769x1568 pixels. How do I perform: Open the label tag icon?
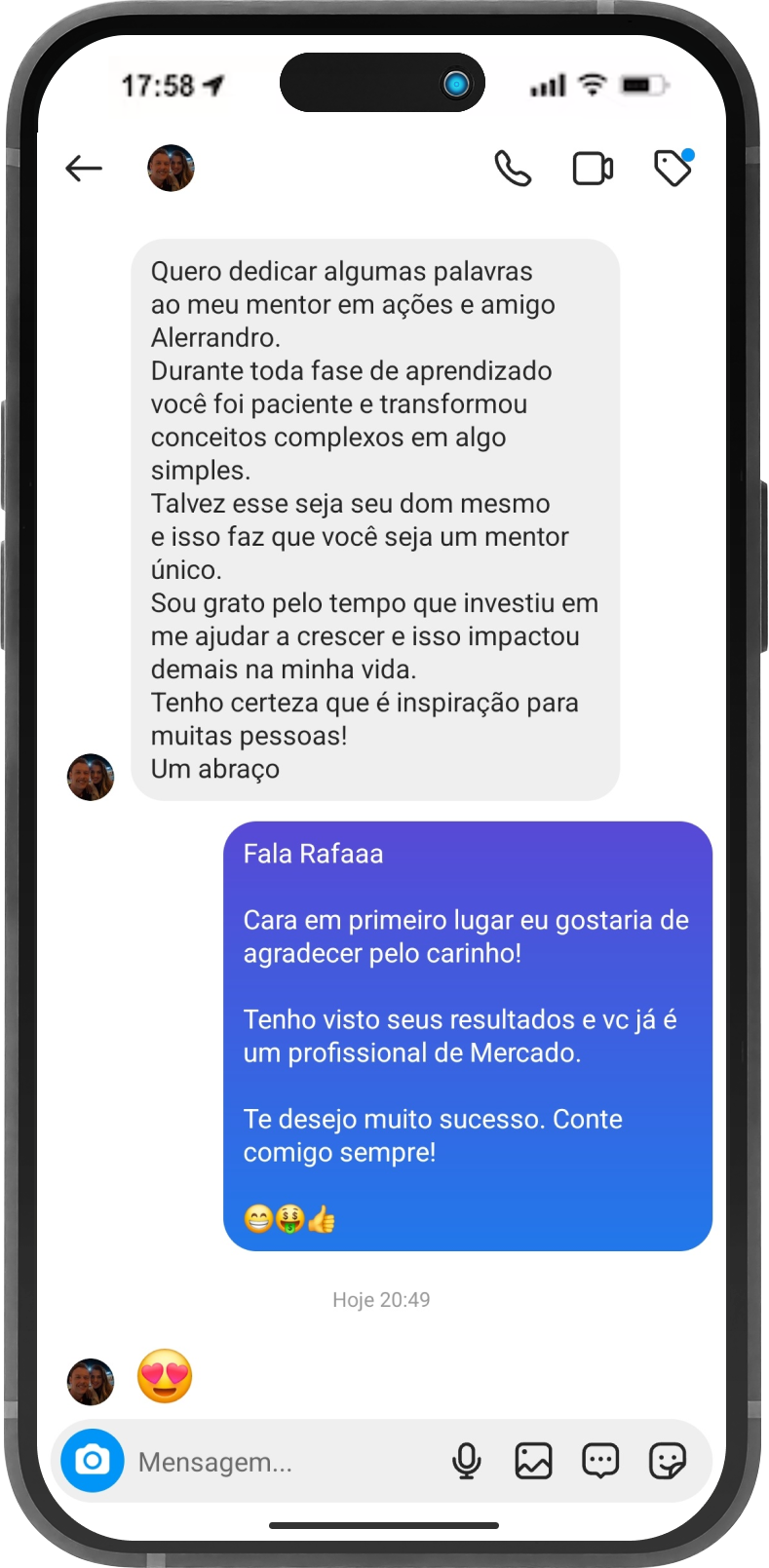tap(673, 169)
